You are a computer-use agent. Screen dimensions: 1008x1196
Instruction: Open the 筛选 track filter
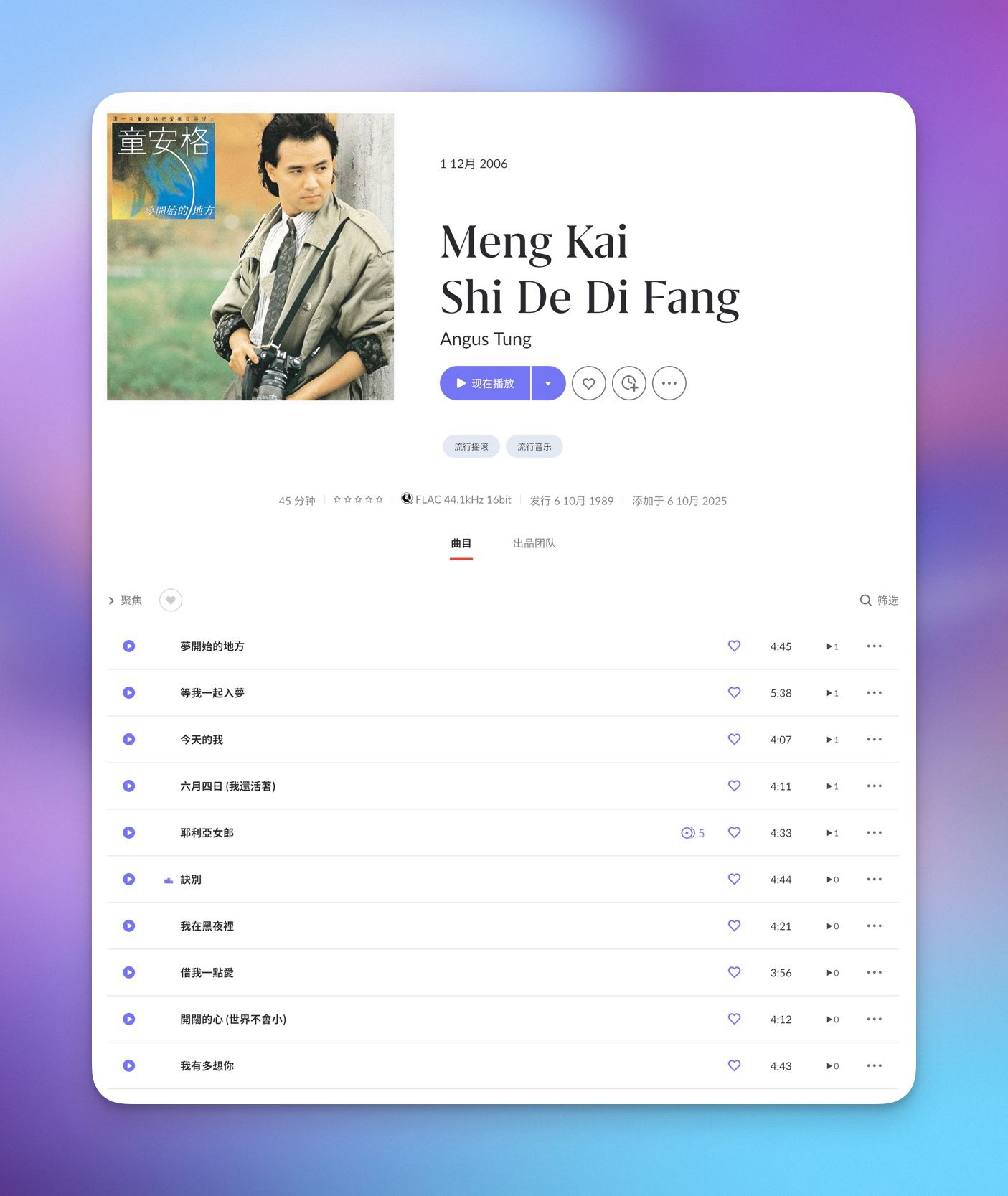[x=879, y=601]
